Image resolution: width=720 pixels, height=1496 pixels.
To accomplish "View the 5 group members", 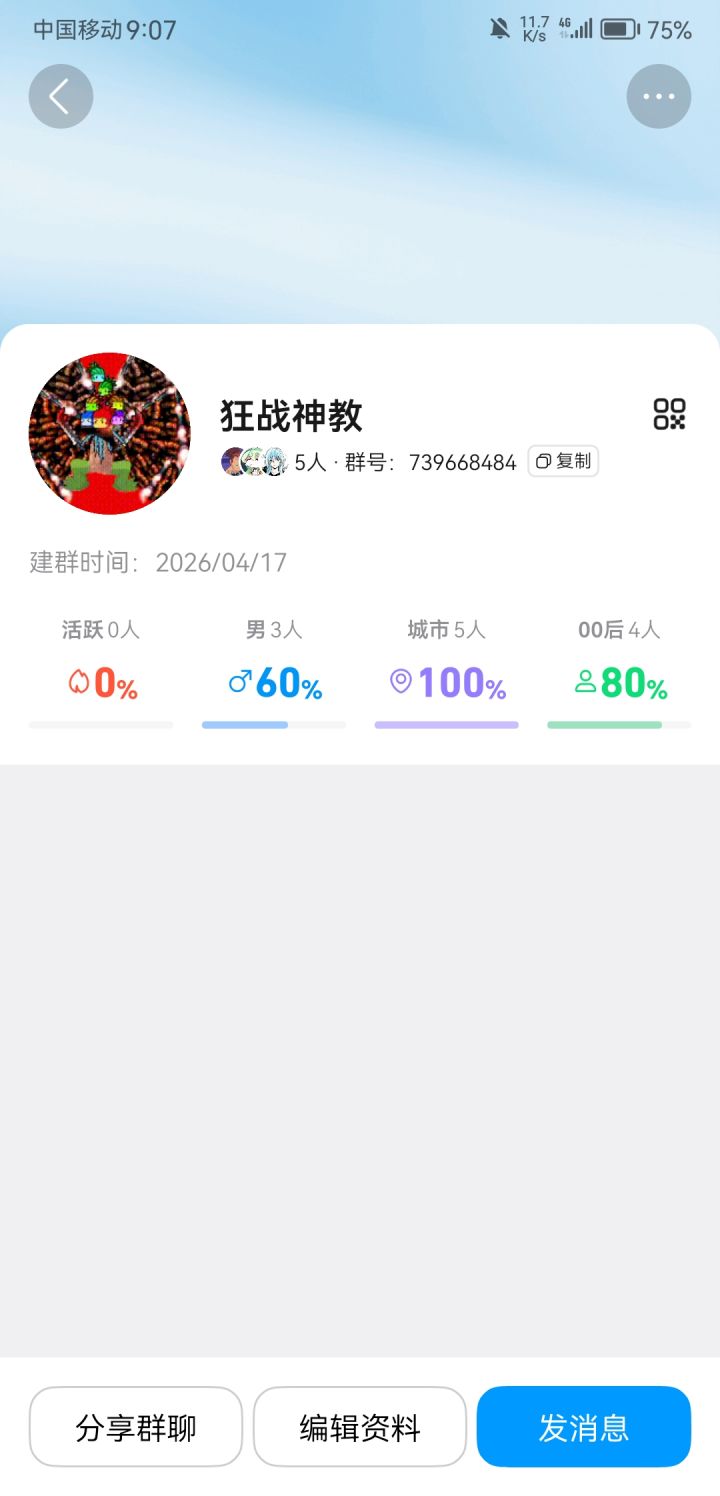I will pos(270,462).
